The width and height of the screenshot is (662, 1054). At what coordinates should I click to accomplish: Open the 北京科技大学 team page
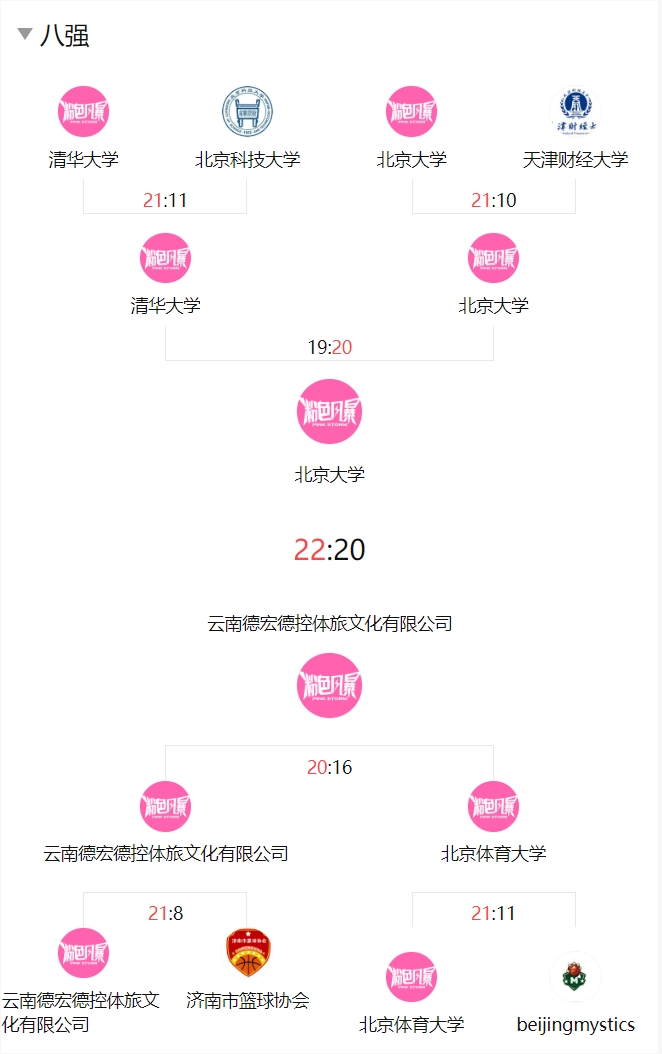click(247, 113)
